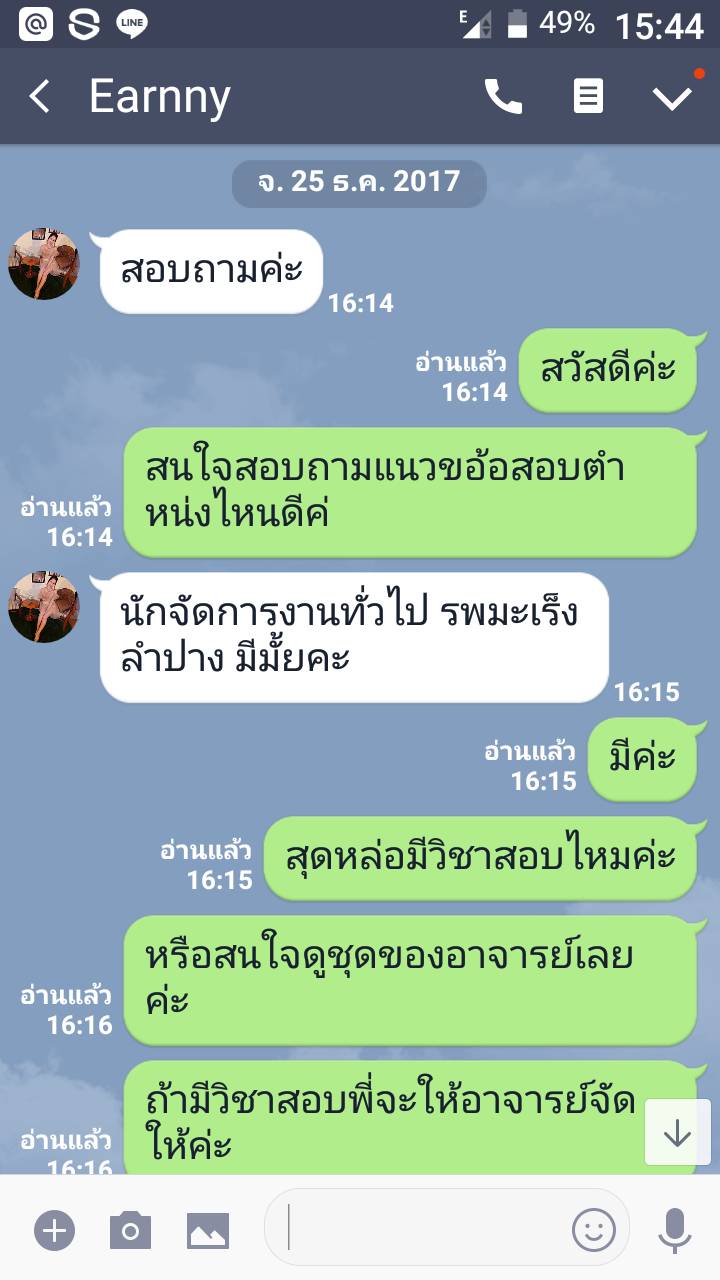Open Earnny's profile picture beside สอบถามค่ะ

click(44, 264)
